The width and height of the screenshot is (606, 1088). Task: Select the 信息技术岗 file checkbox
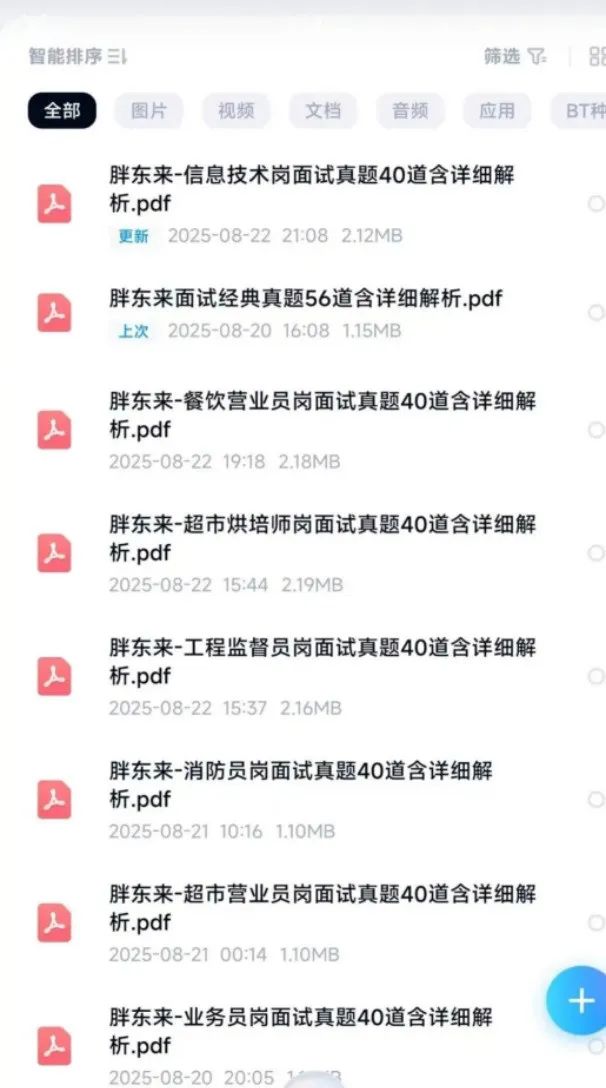pyautogui.click(x=596, y=204)
